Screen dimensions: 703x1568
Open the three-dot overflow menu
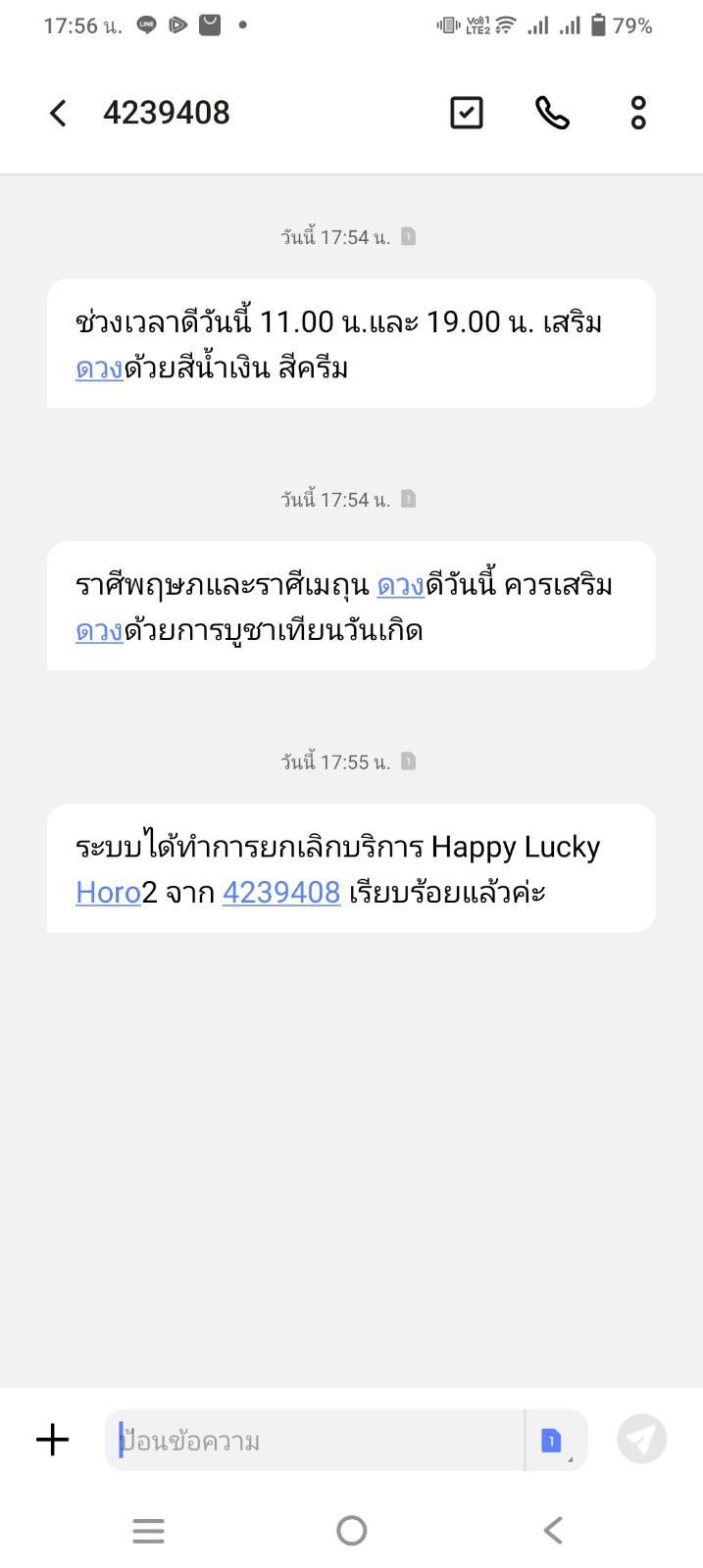pyautogui.click(x=638, y=113)
